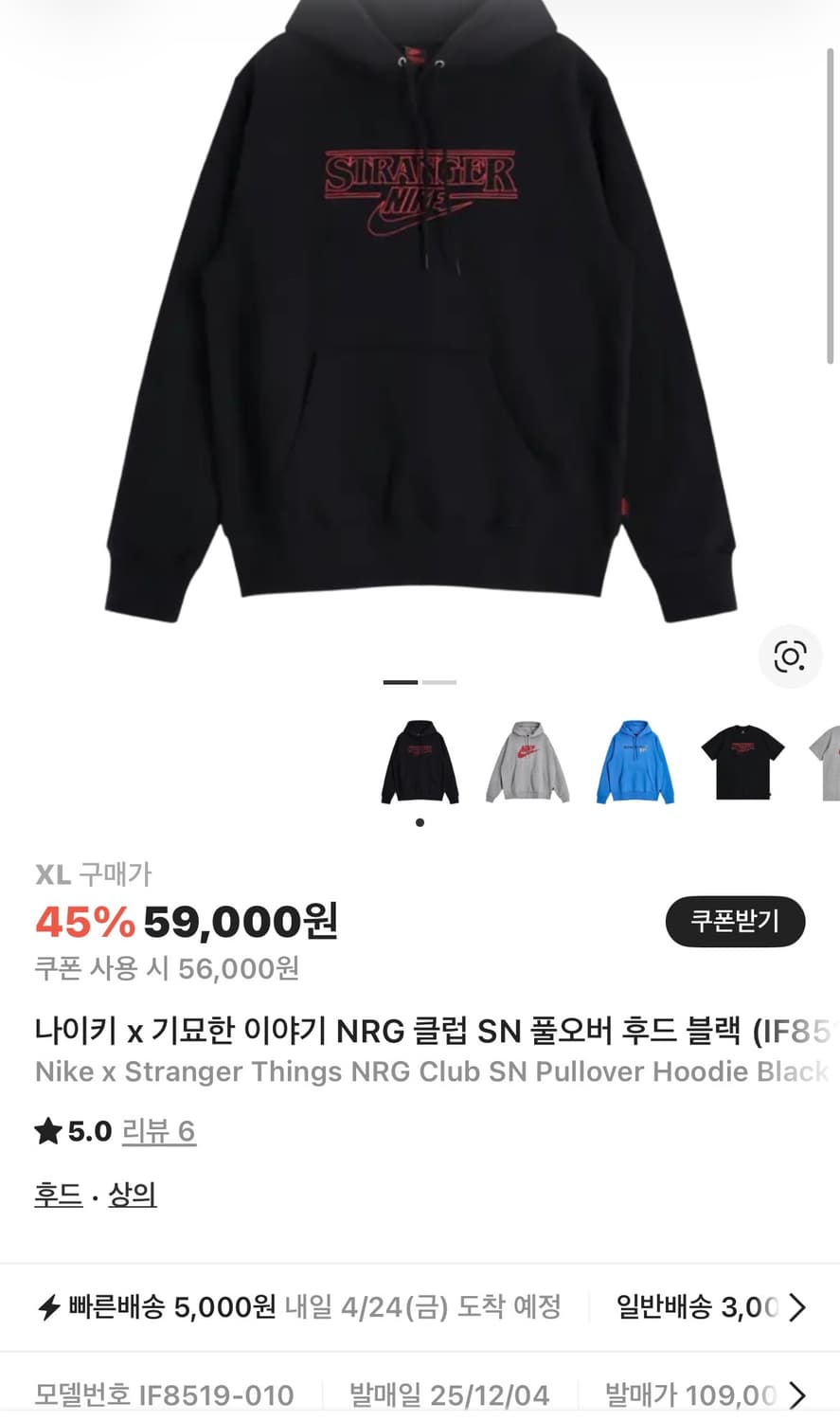
Task: Select the partially visible gray t-shirt thumbnail
Action: 827,763
